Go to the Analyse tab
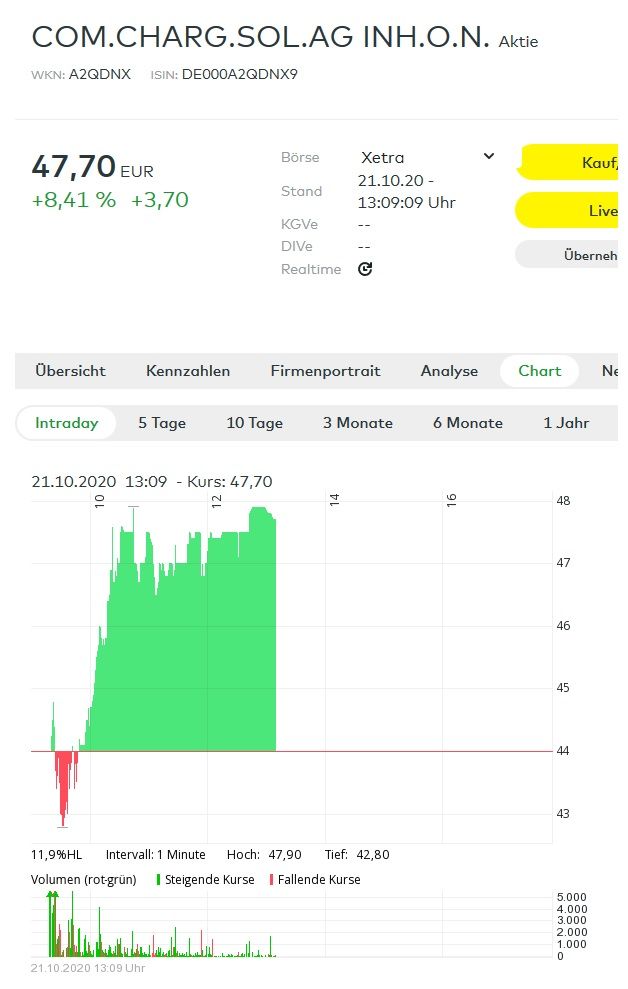This screenshot has height=989, width=628. [449, 371]
